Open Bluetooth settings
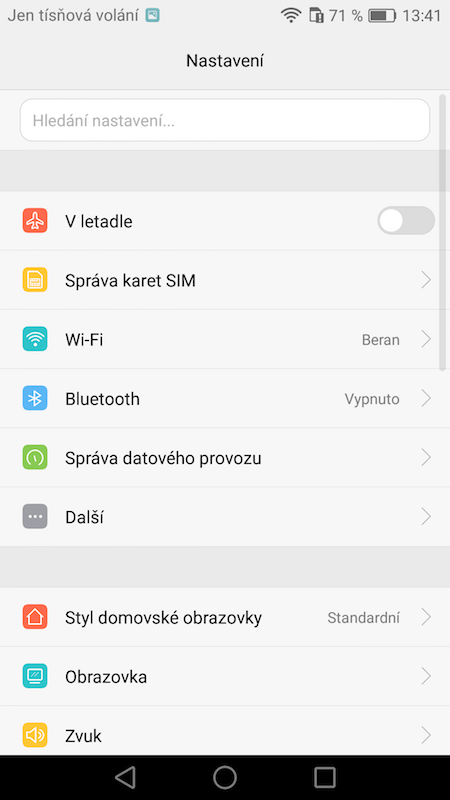This screenshot has height=800, width=450. tap(225, 398)
